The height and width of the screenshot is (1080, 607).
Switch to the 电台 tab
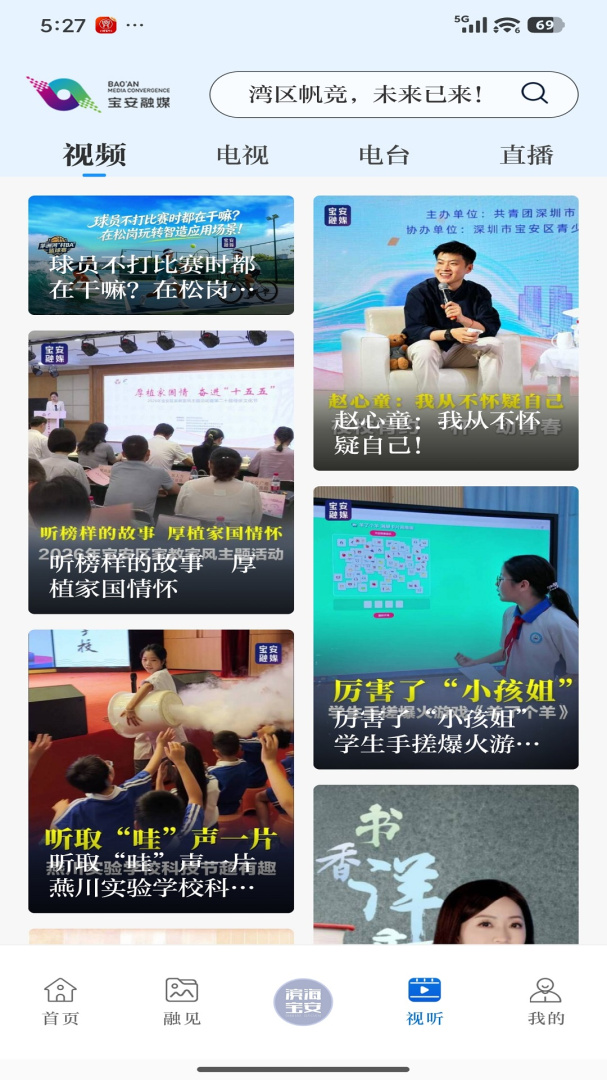[384, 154]
